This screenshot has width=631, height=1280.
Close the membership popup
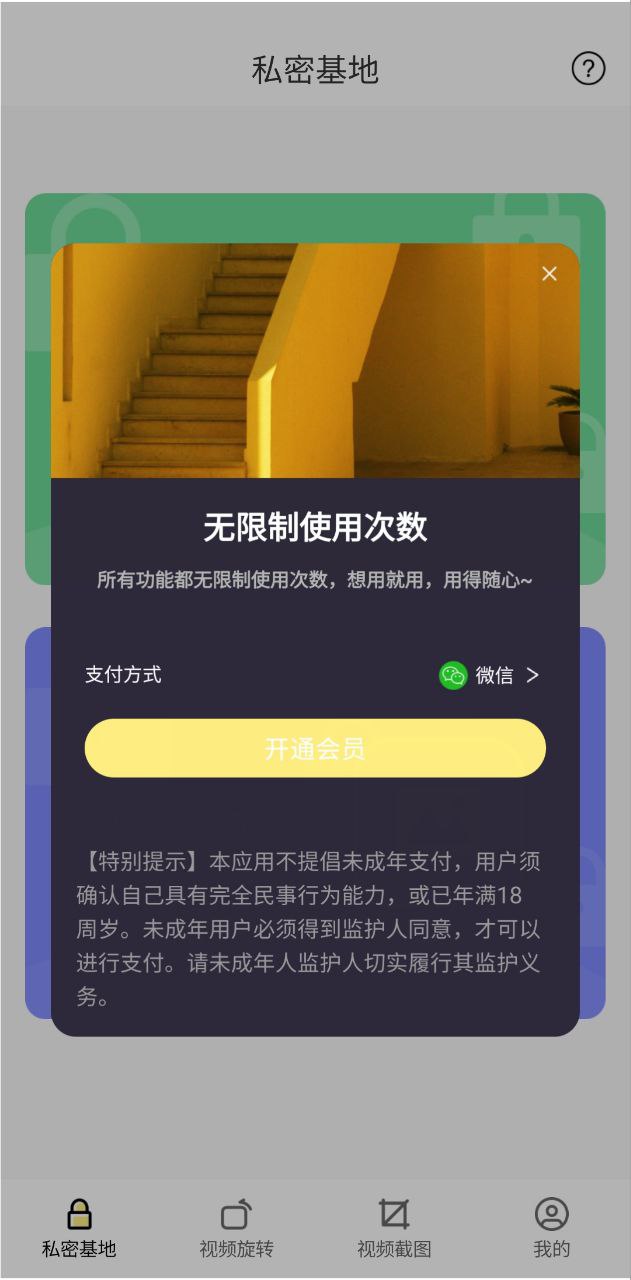[x=549, y=274]
